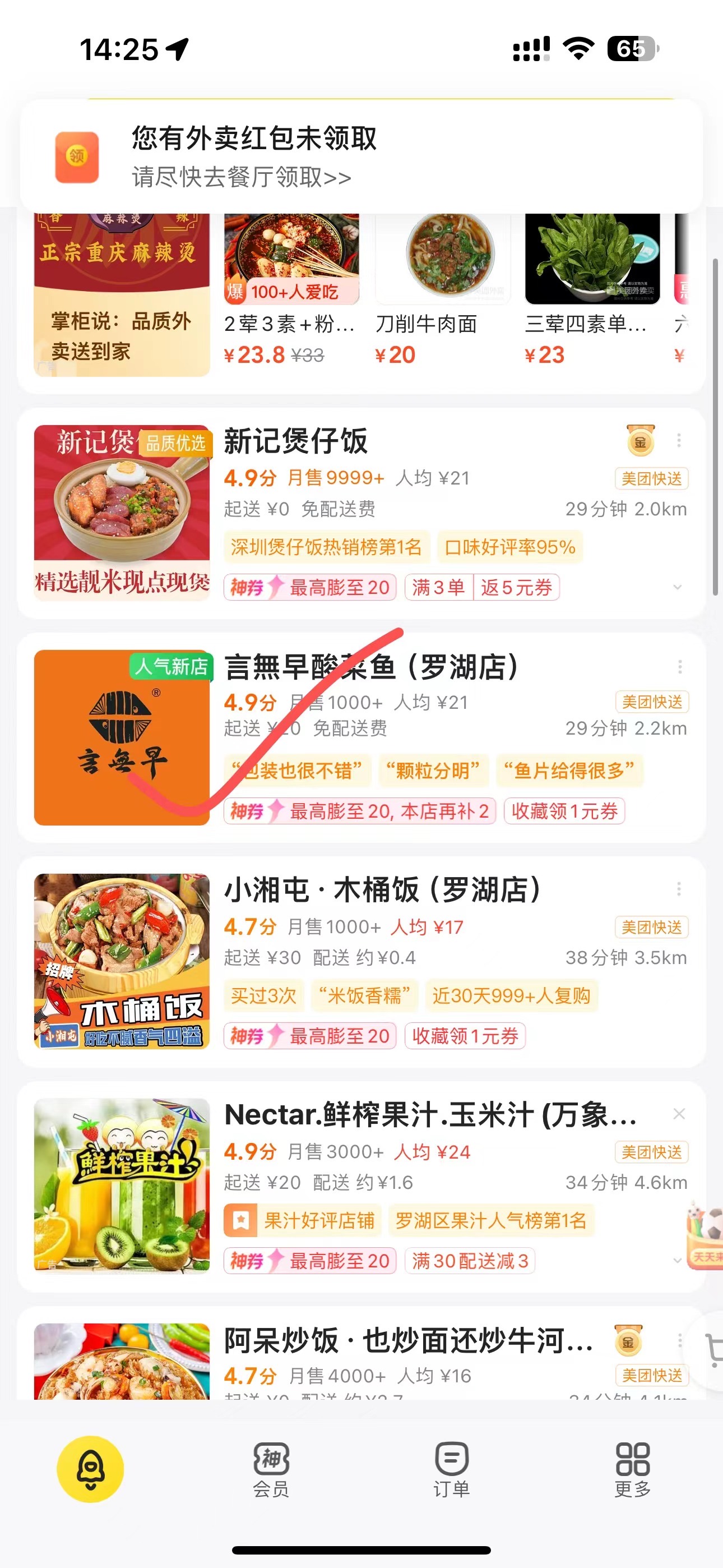Switch to the 更多 tab
Viewport: 723px width, 1568px height.
coord(632,1468)
